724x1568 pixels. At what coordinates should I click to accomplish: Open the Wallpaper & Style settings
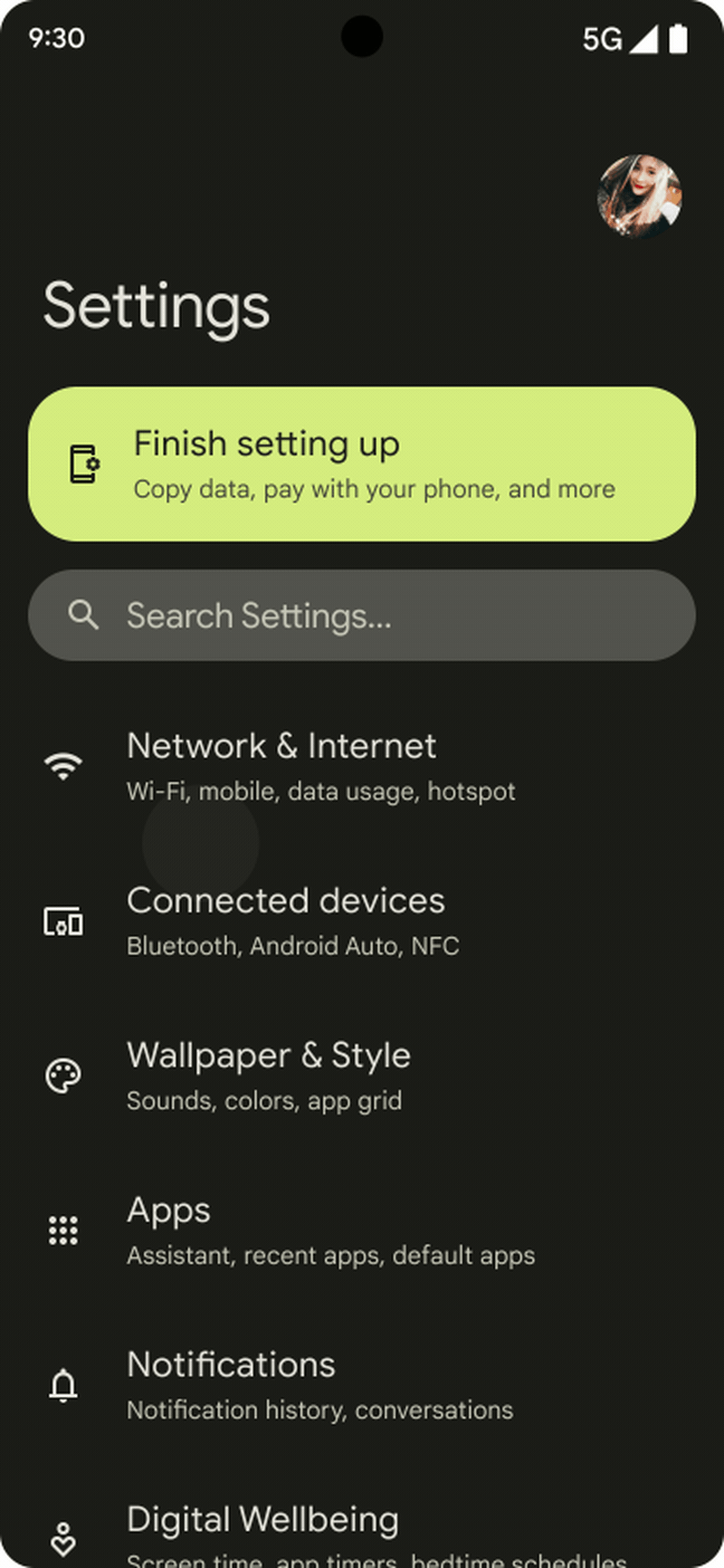(x=269, y=1076)
